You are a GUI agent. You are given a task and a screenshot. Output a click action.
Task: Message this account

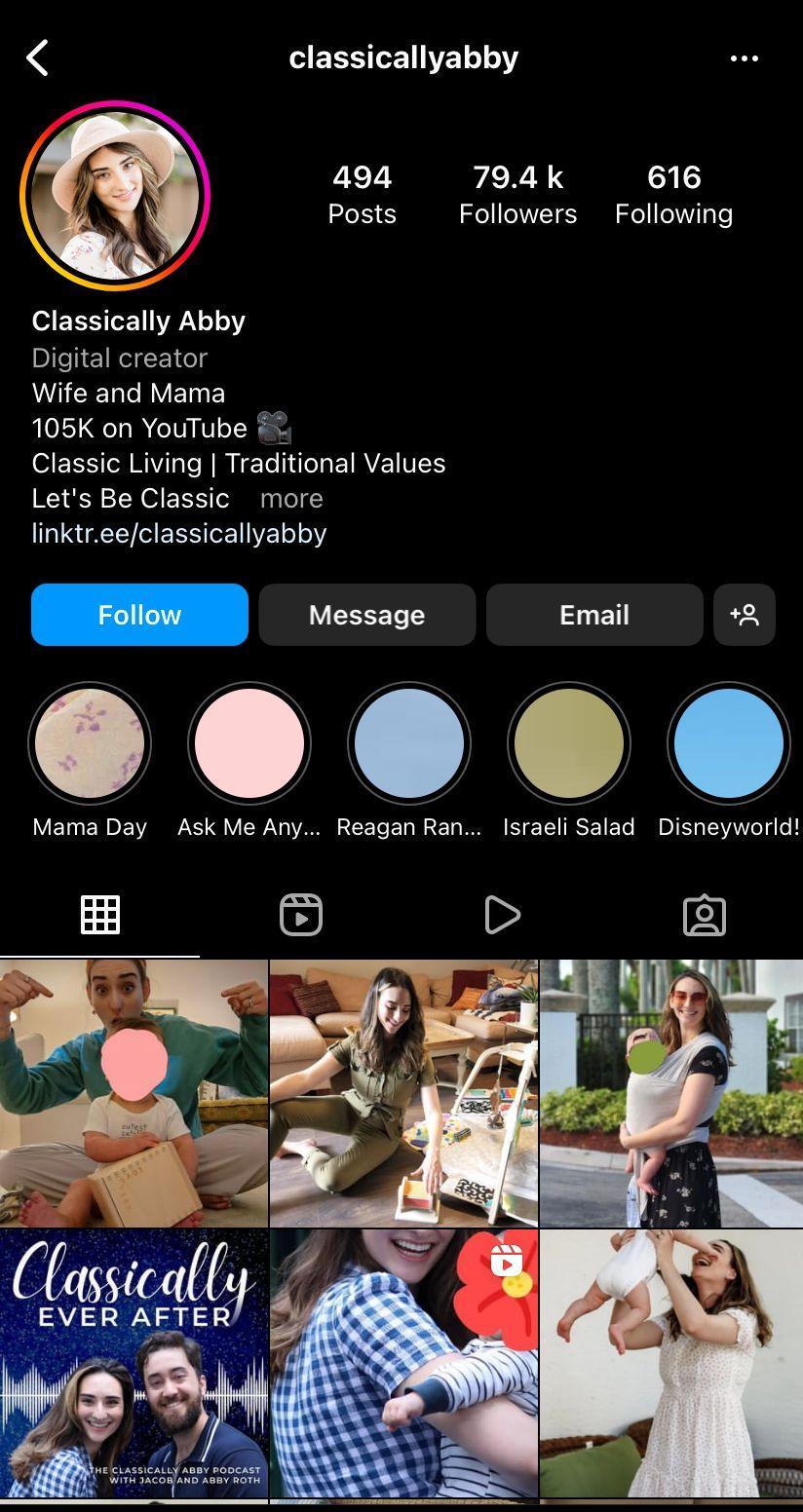pos(366,615)
